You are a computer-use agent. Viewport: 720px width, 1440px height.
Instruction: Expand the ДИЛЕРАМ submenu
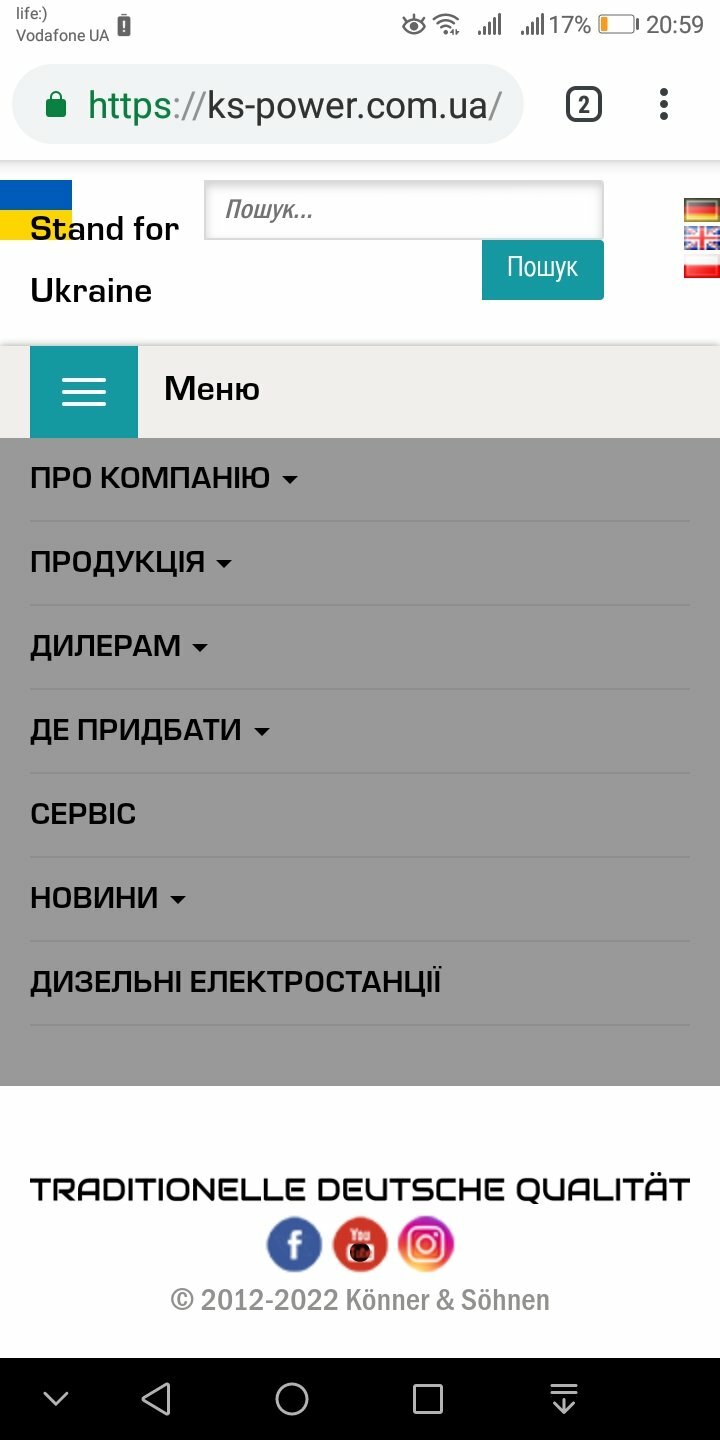click(120, 647)
